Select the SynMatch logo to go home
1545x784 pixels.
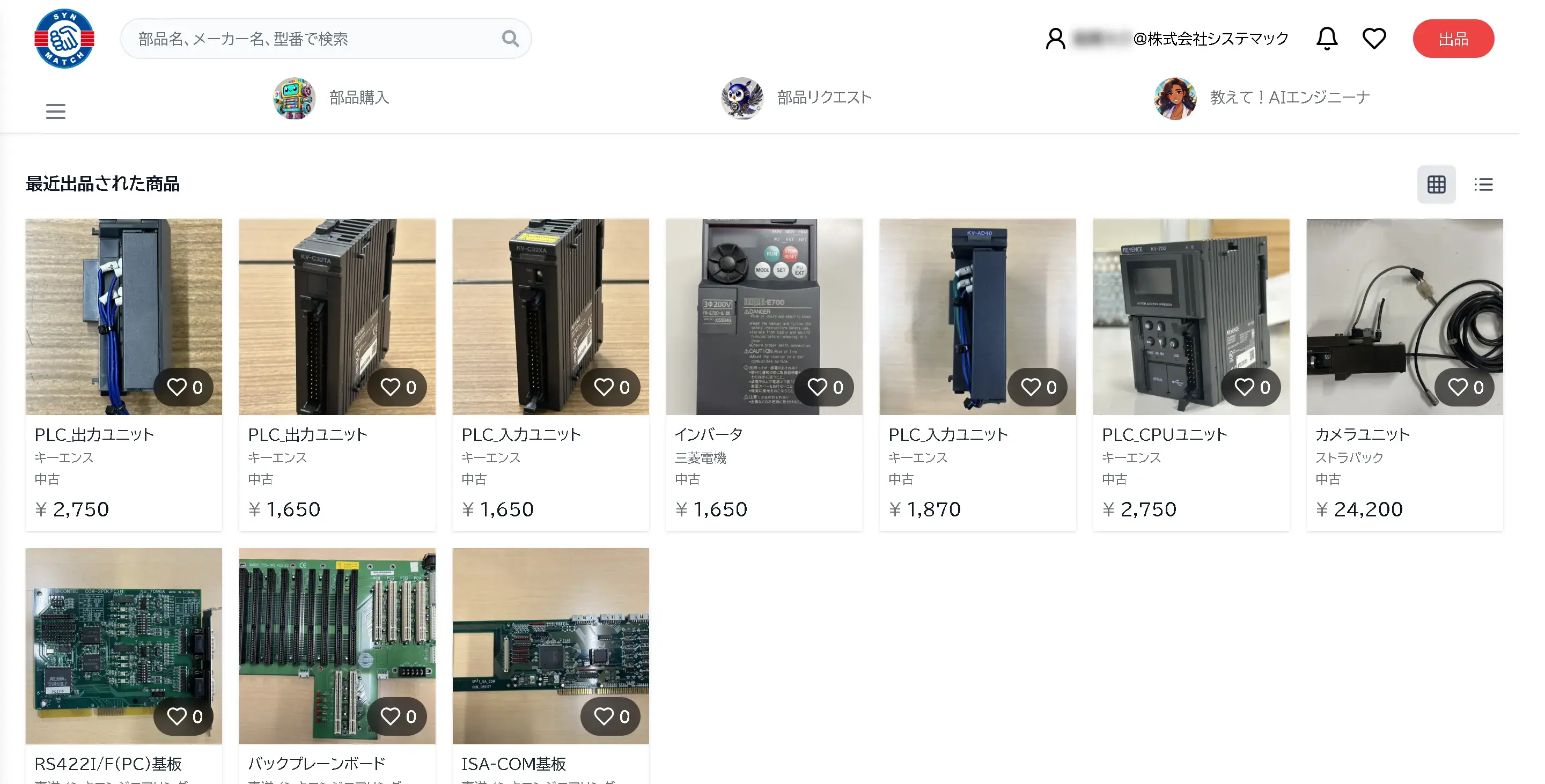click(x=64, y=39)
